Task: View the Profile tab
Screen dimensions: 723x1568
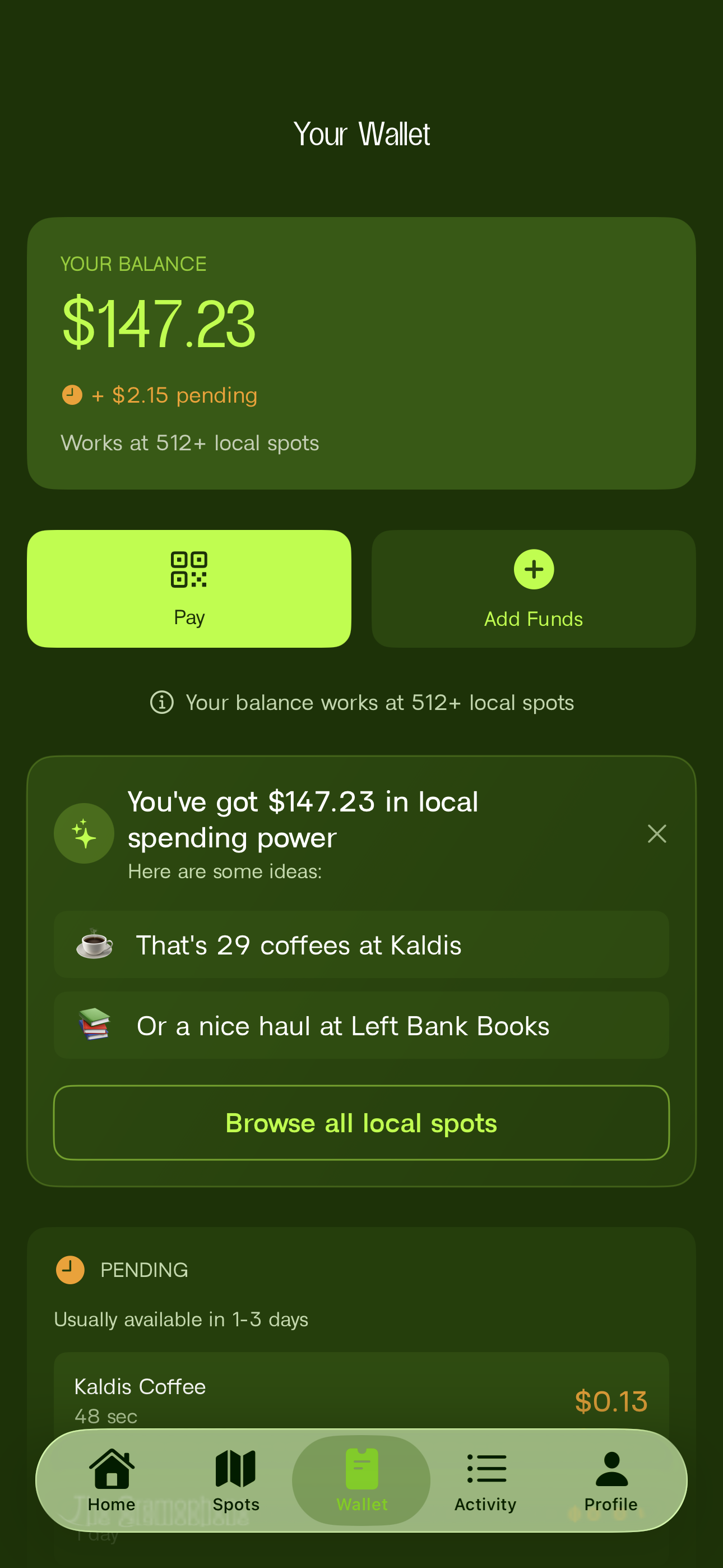Action: [610, 1480]
